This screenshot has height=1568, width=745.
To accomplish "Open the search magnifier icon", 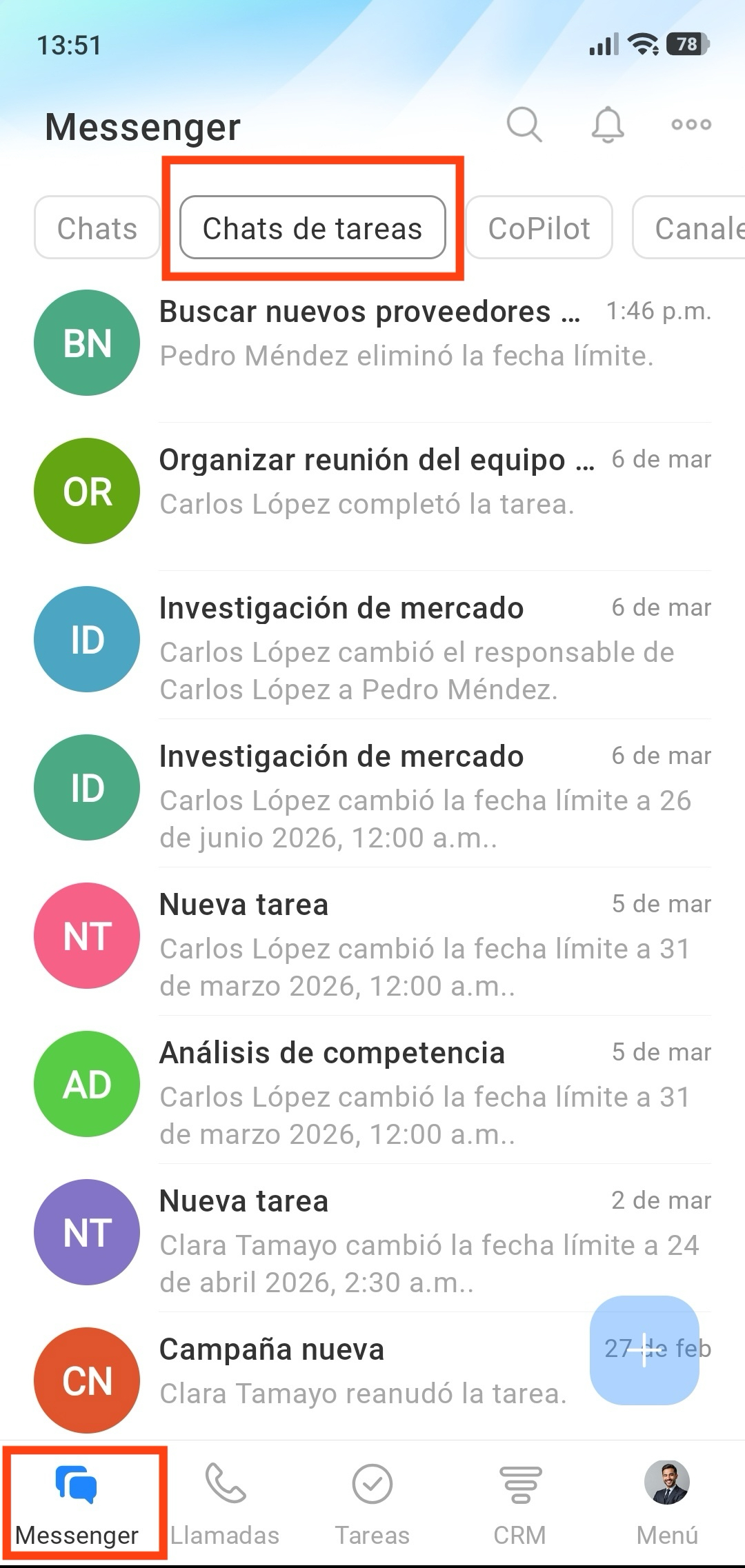I will (x=524, y=125).
